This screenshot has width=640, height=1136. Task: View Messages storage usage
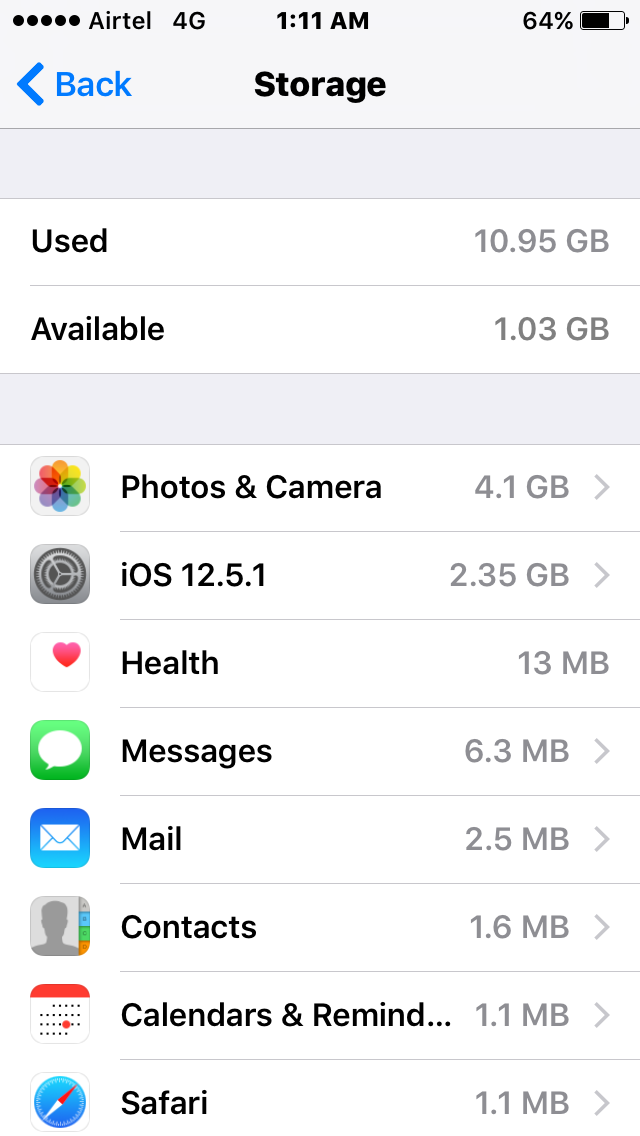click(x=320, y=752)
